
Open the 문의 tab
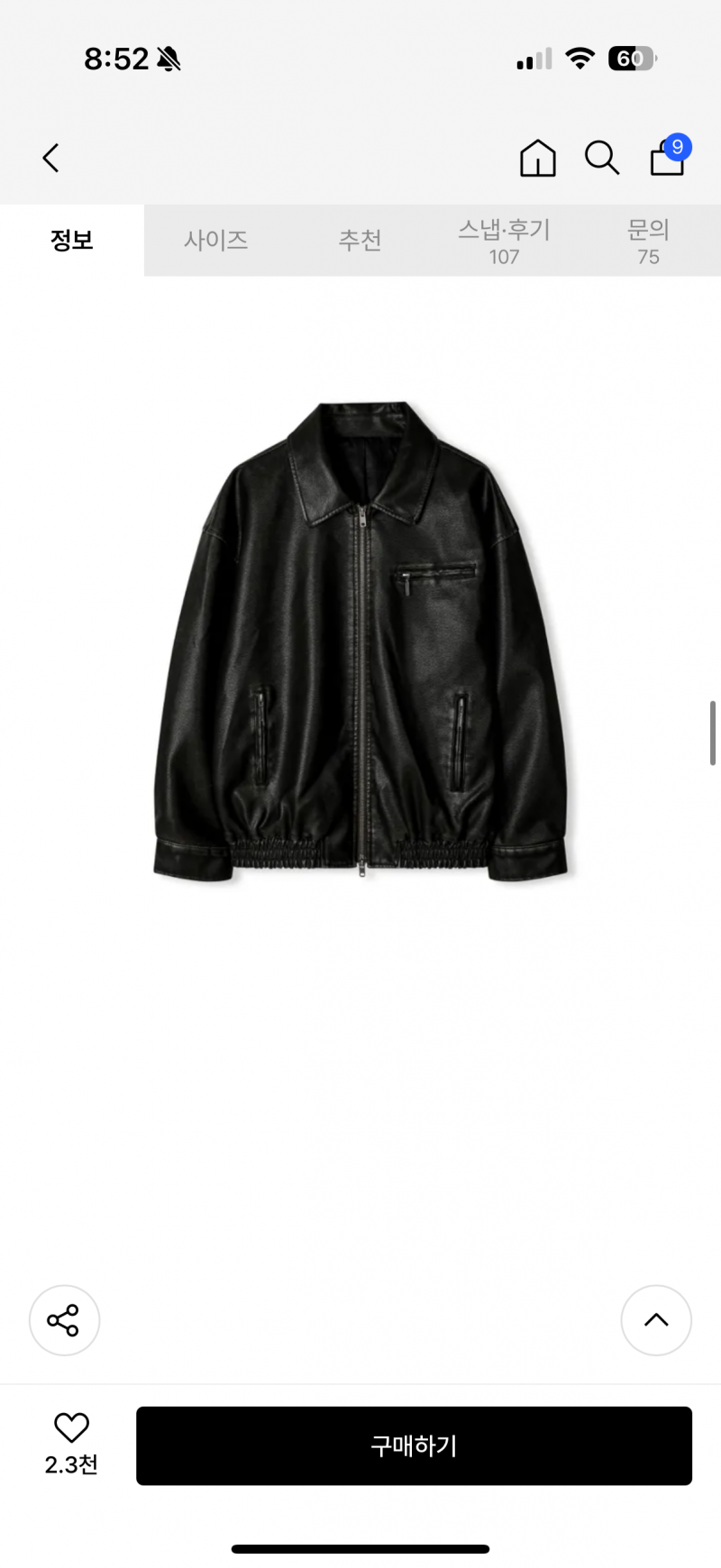[x=649, y=241]
